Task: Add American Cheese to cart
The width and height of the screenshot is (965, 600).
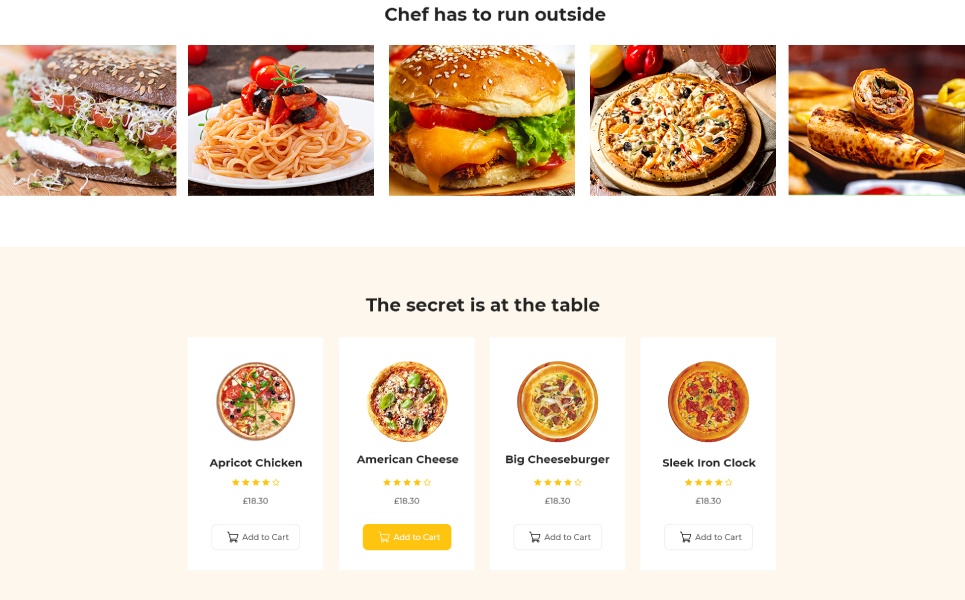Action: pyautogui.click(x=407, y=537)
